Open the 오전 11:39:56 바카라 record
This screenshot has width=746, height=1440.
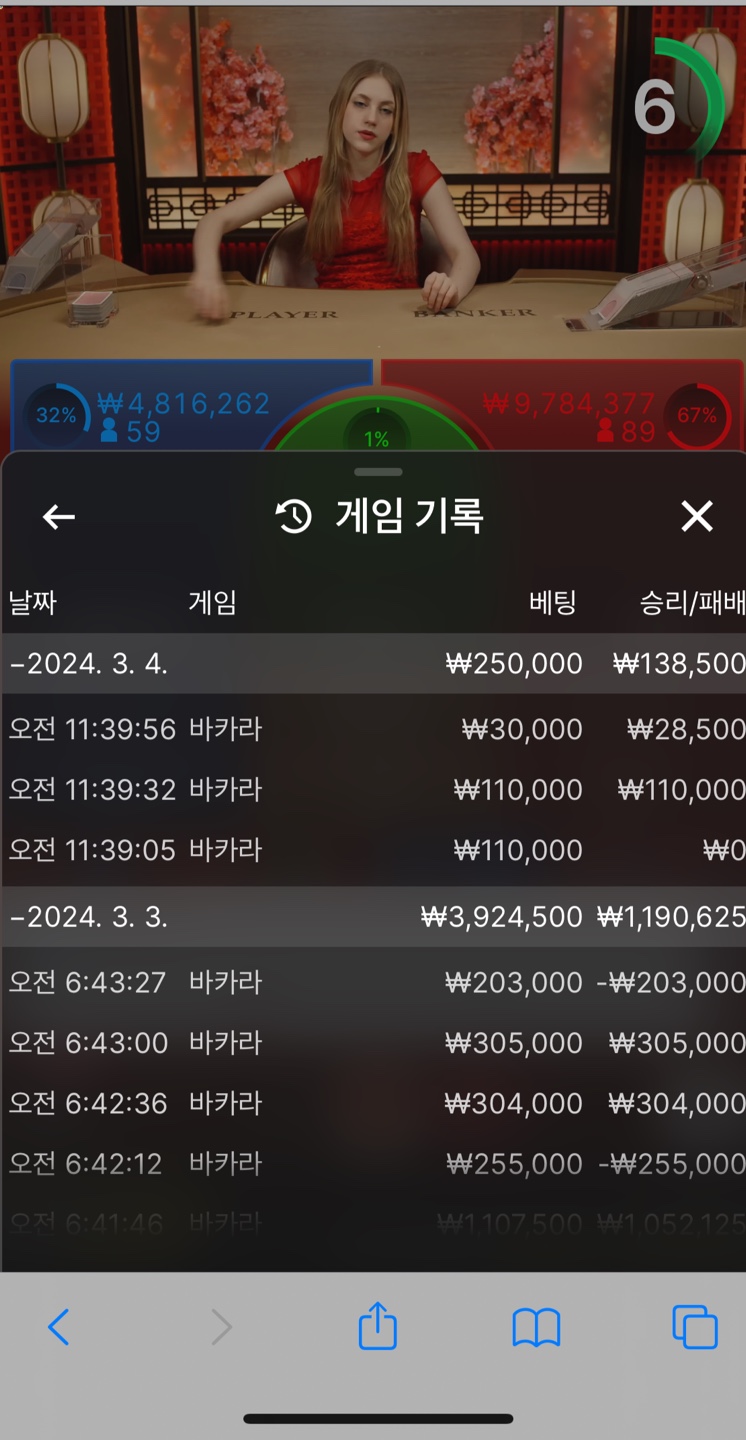[x=373, y=729]
